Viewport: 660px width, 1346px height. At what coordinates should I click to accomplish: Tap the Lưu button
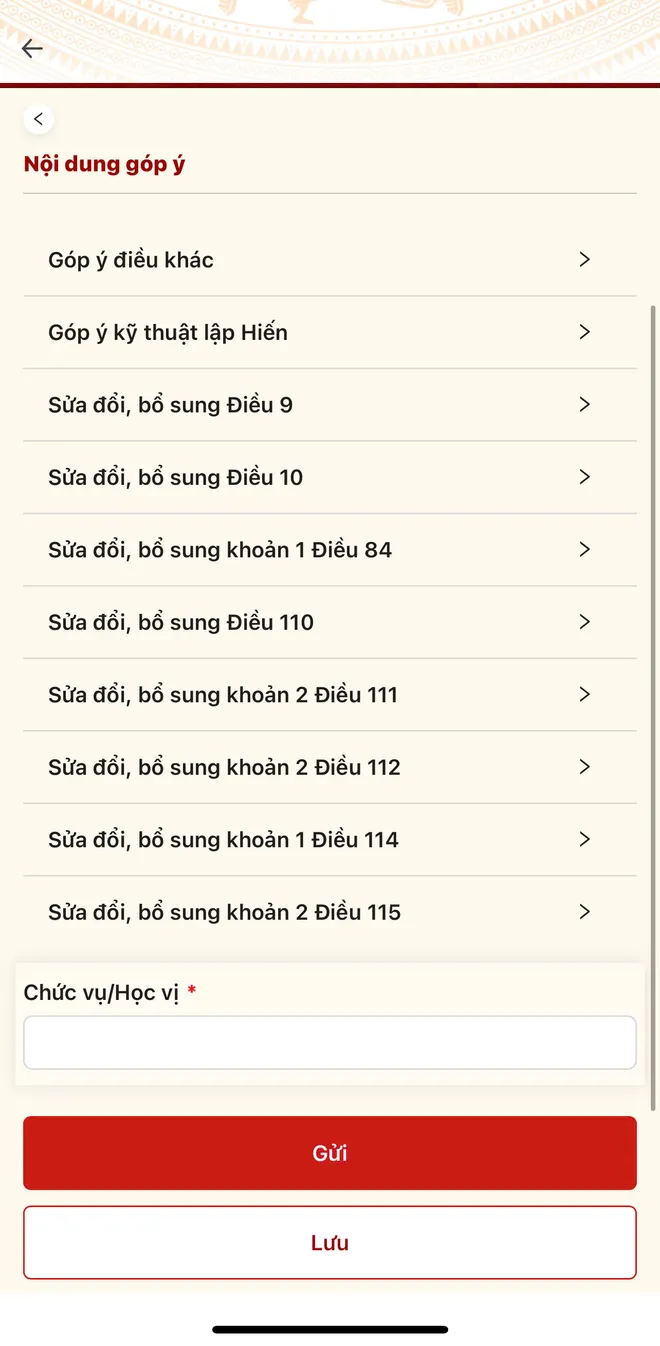pyautogui.click(x=330, y=1243)
